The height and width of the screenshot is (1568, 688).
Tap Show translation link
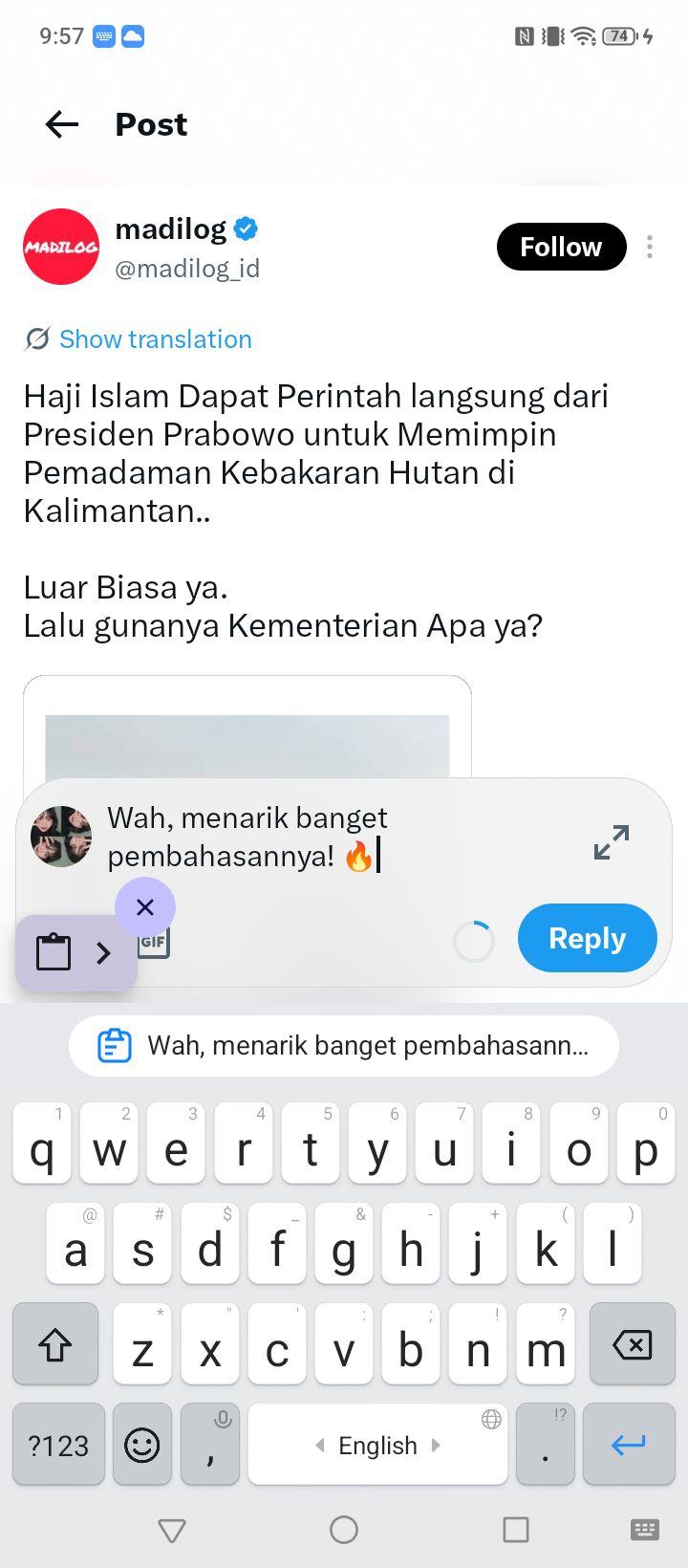(155, 339)
